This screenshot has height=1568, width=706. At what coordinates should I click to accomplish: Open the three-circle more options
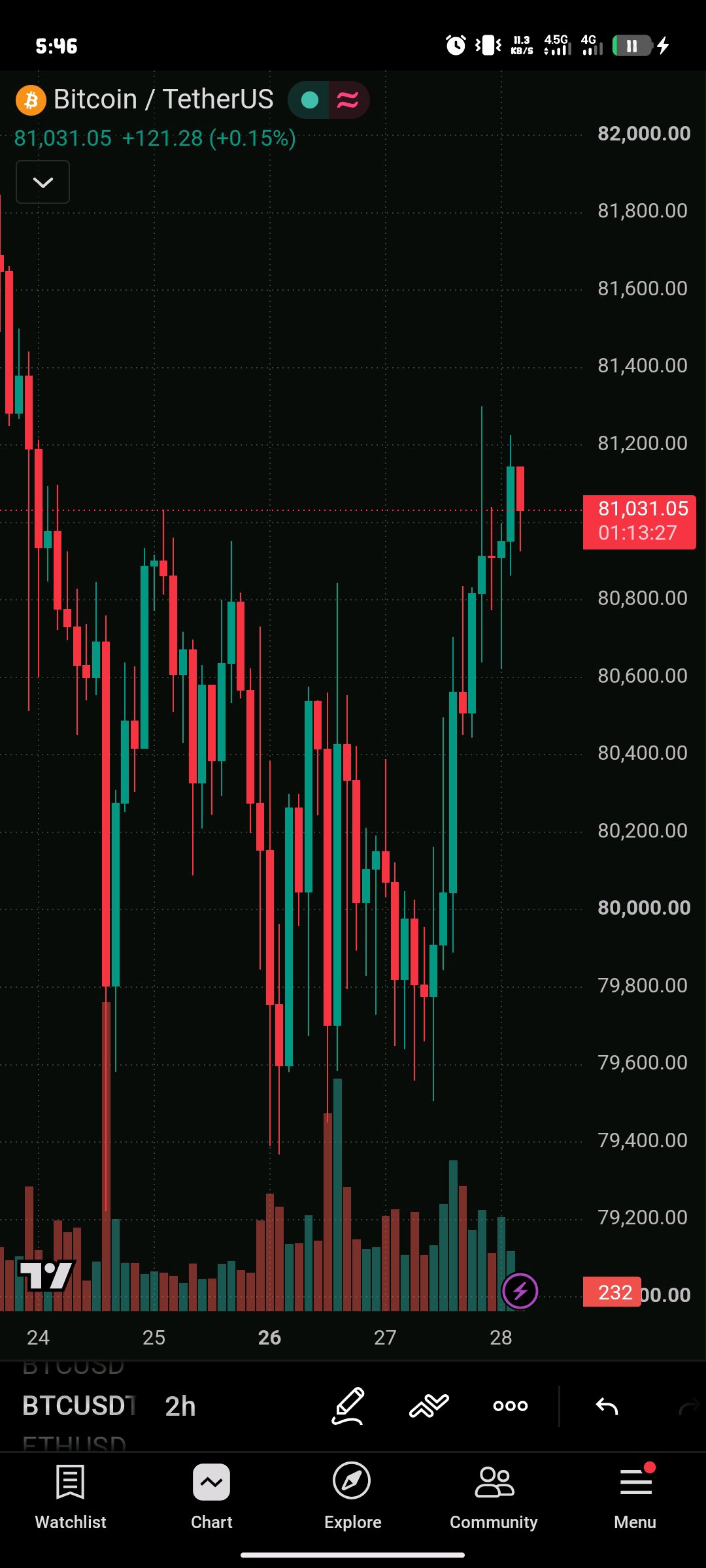pos(511,1405)
